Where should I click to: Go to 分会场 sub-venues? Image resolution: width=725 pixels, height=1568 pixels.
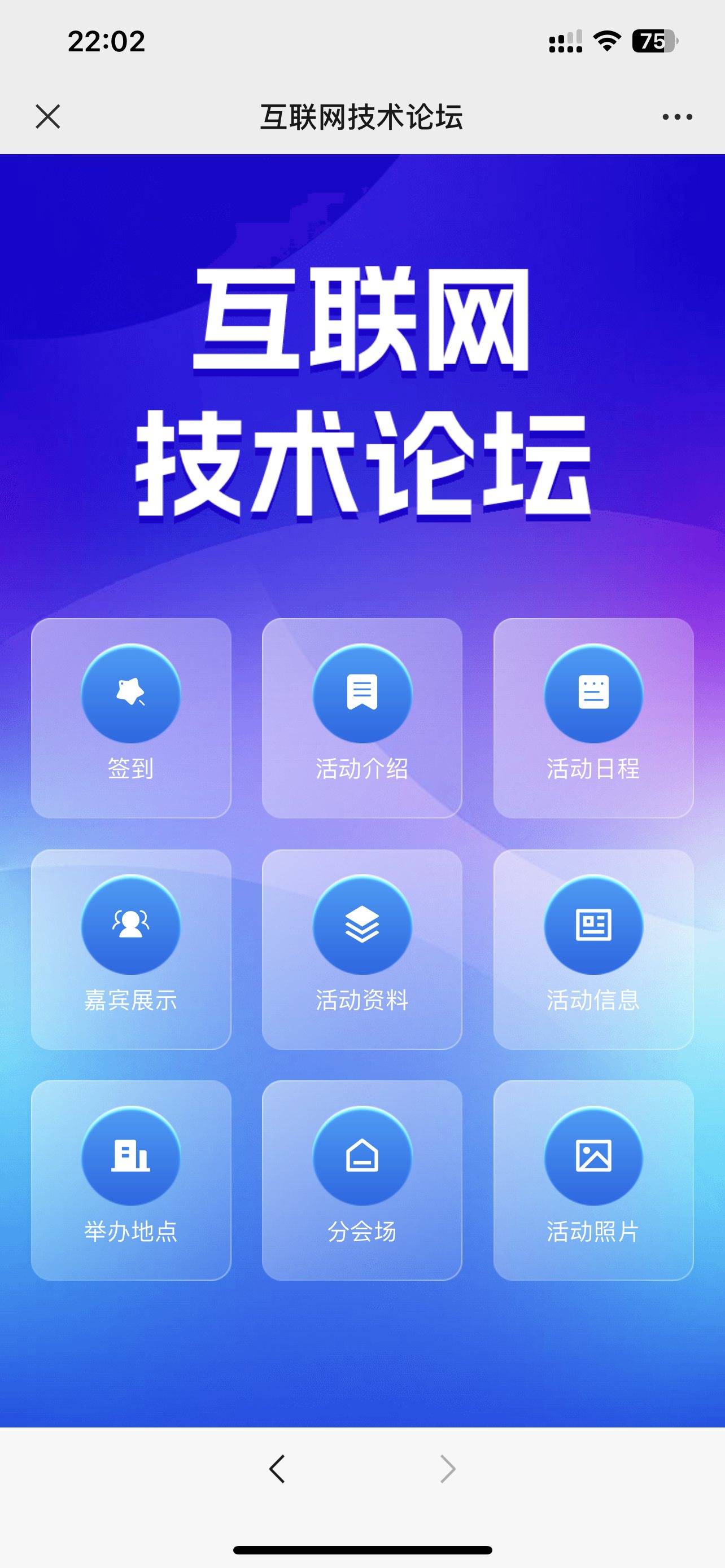tap(362, 1180)
